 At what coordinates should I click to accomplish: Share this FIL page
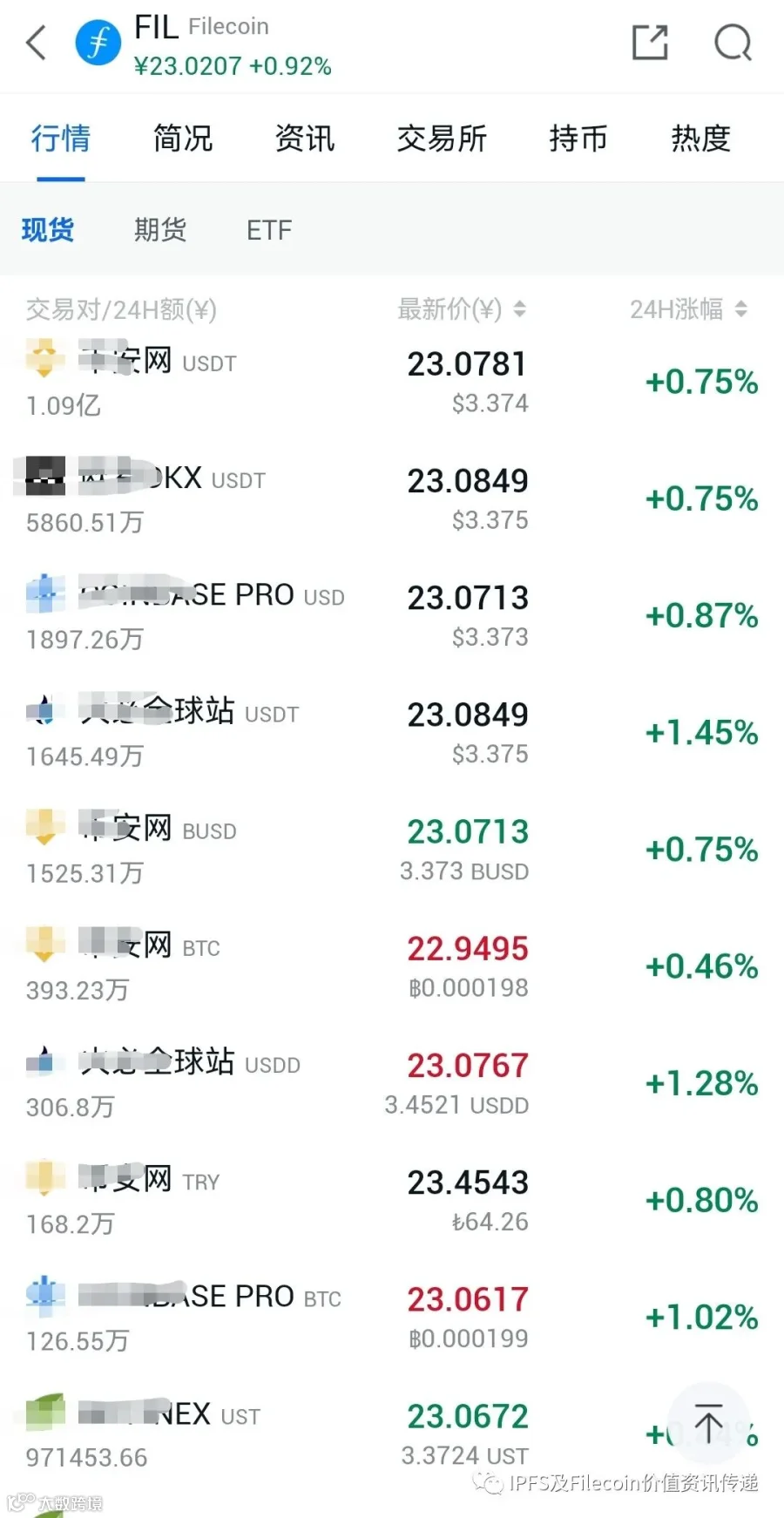click(x=650, y=42)
